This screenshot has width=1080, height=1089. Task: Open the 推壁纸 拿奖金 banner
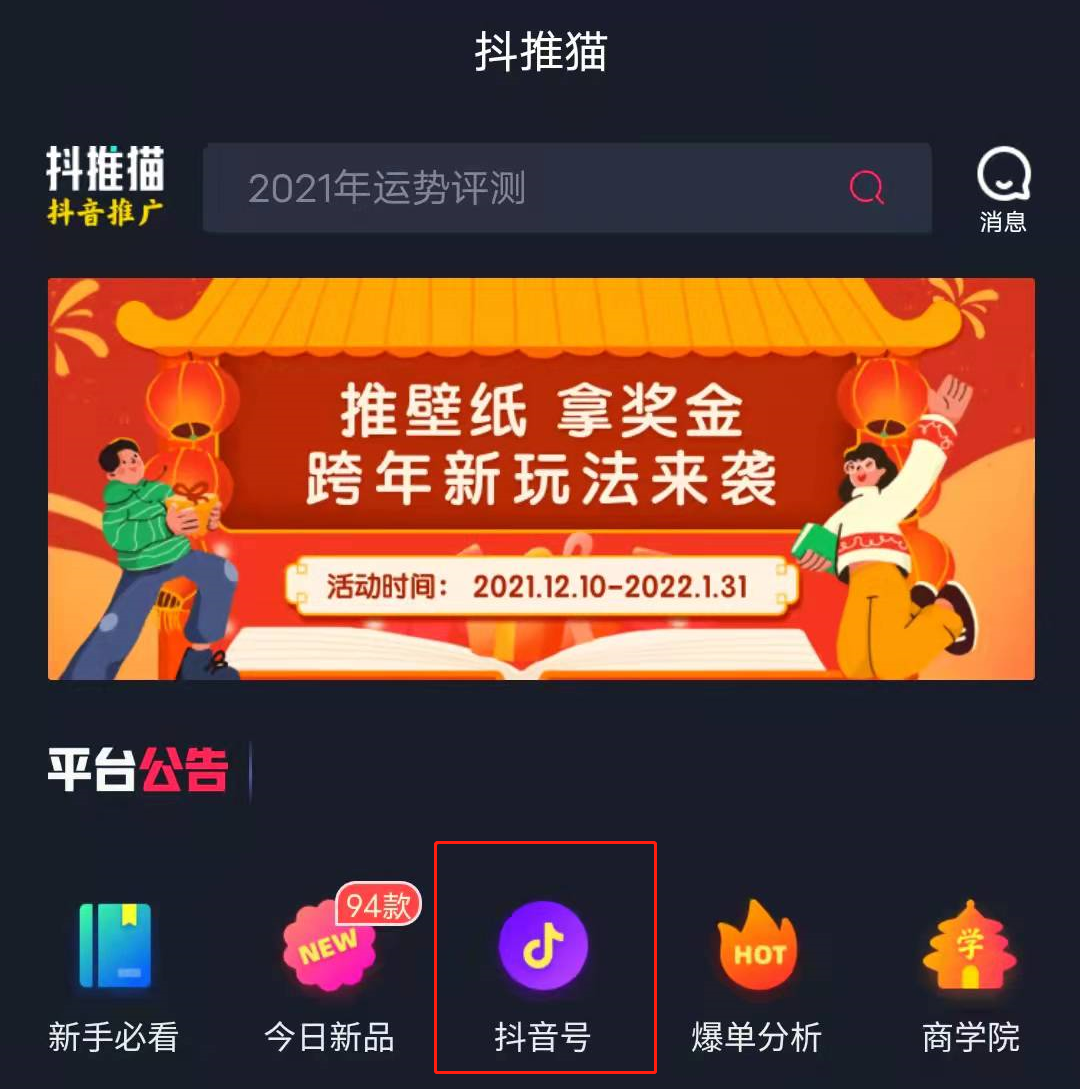click(541, 478)
